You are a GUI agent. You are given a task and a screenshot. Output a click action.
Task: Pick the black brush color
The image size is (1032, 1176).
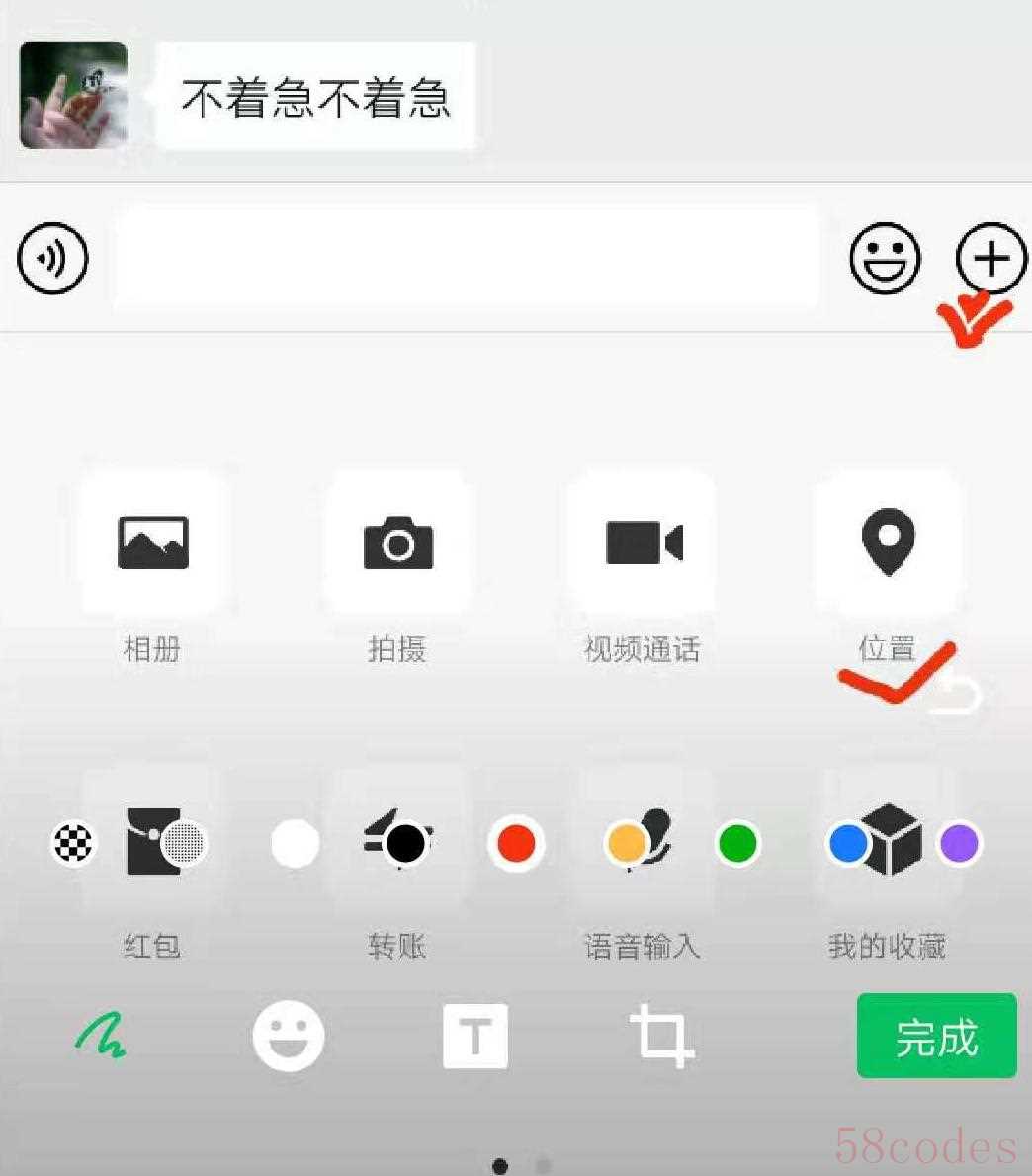tap(405, 844)
